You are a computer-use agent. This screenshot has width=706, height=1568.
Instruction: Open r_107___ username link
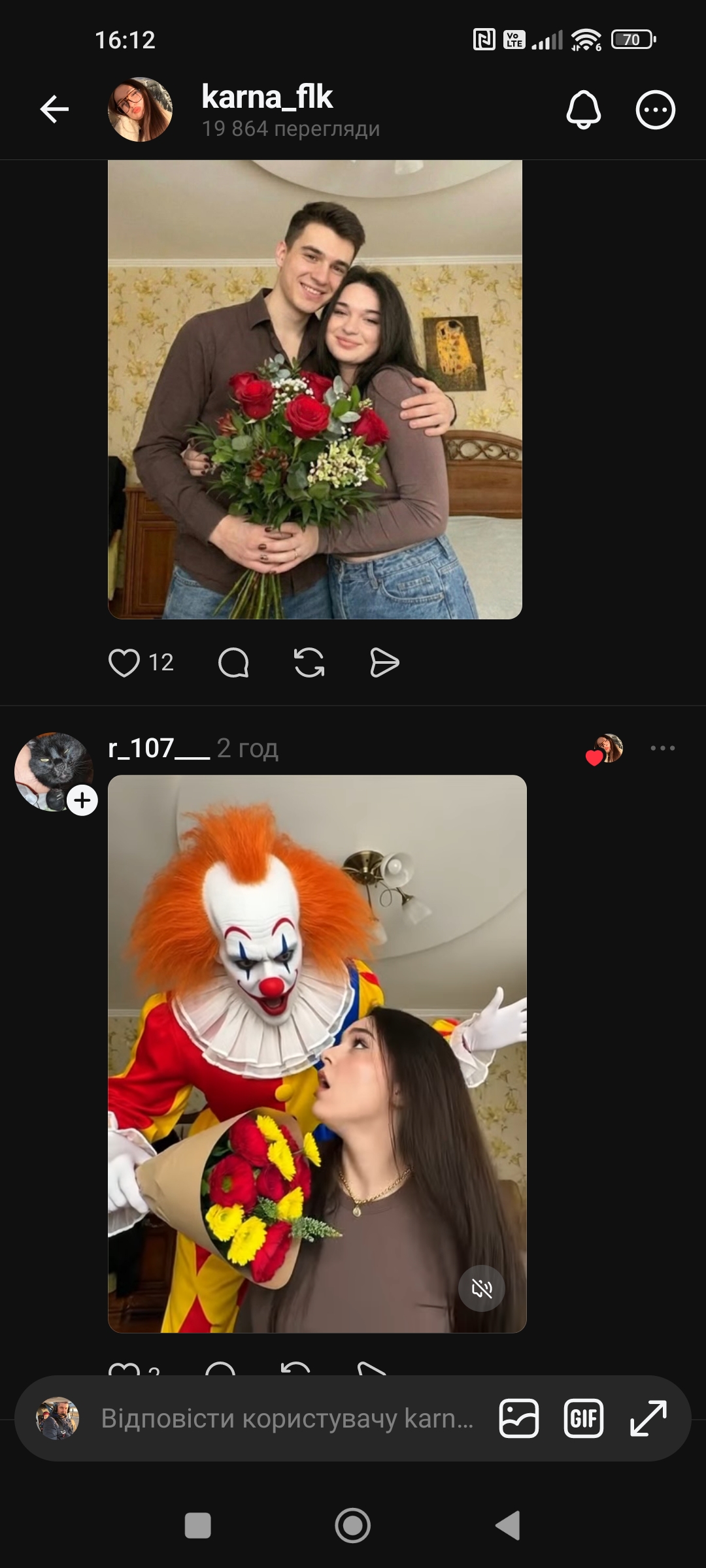click(x=159, y=748)
